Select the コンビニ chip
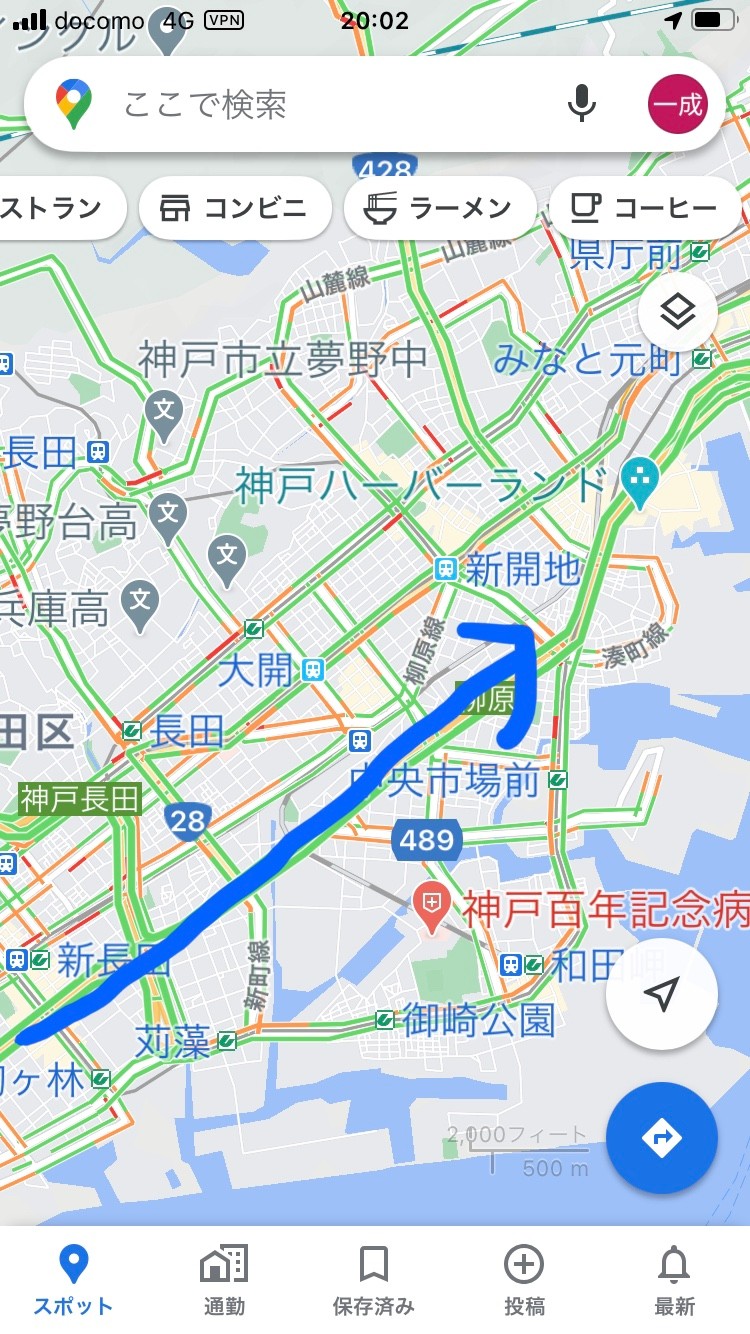This screenshot has width=750, height=1334. pos(234,208)
